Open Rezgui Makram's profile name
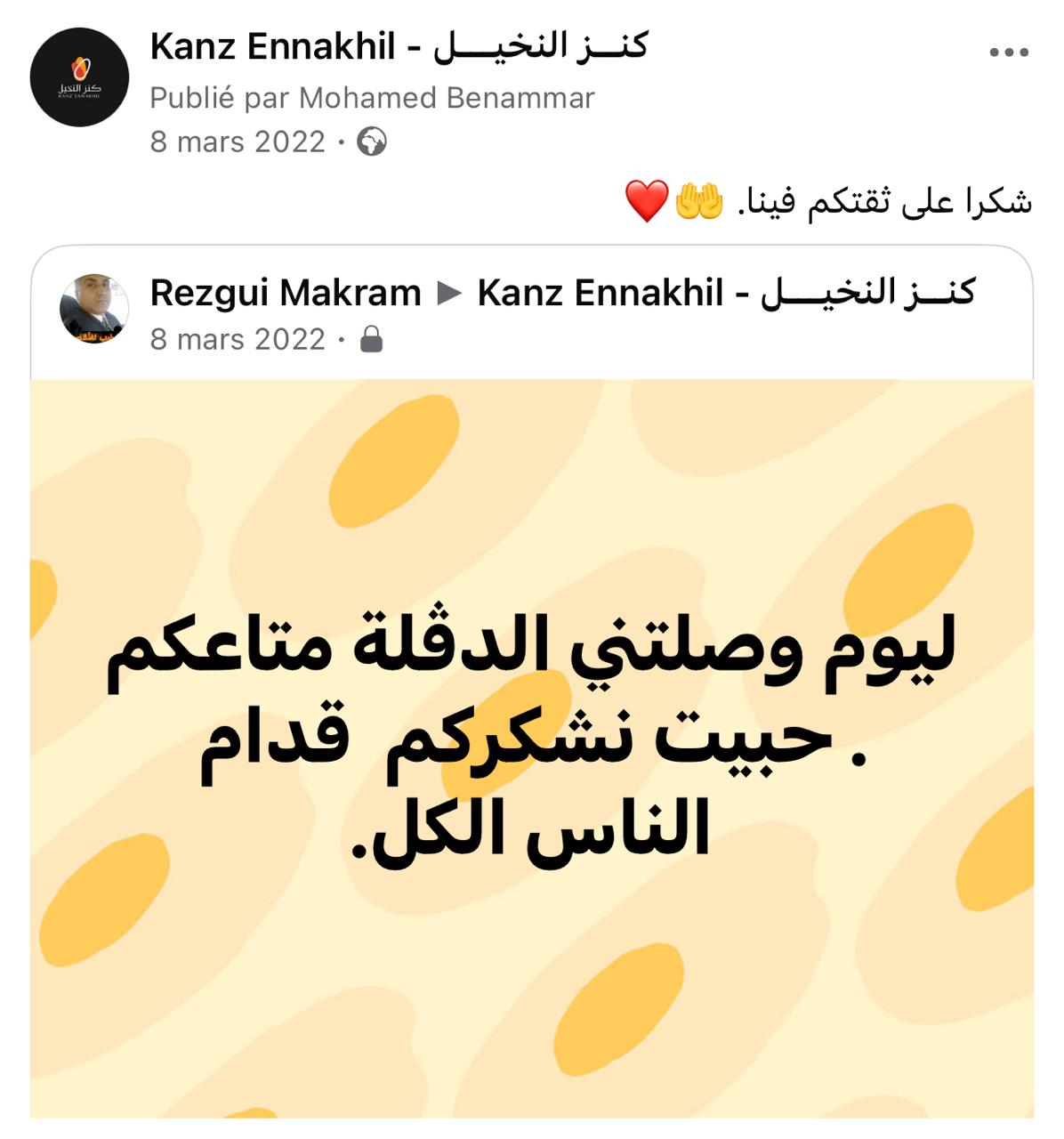Screen dimensions: 1064x1139 point(286,293)
